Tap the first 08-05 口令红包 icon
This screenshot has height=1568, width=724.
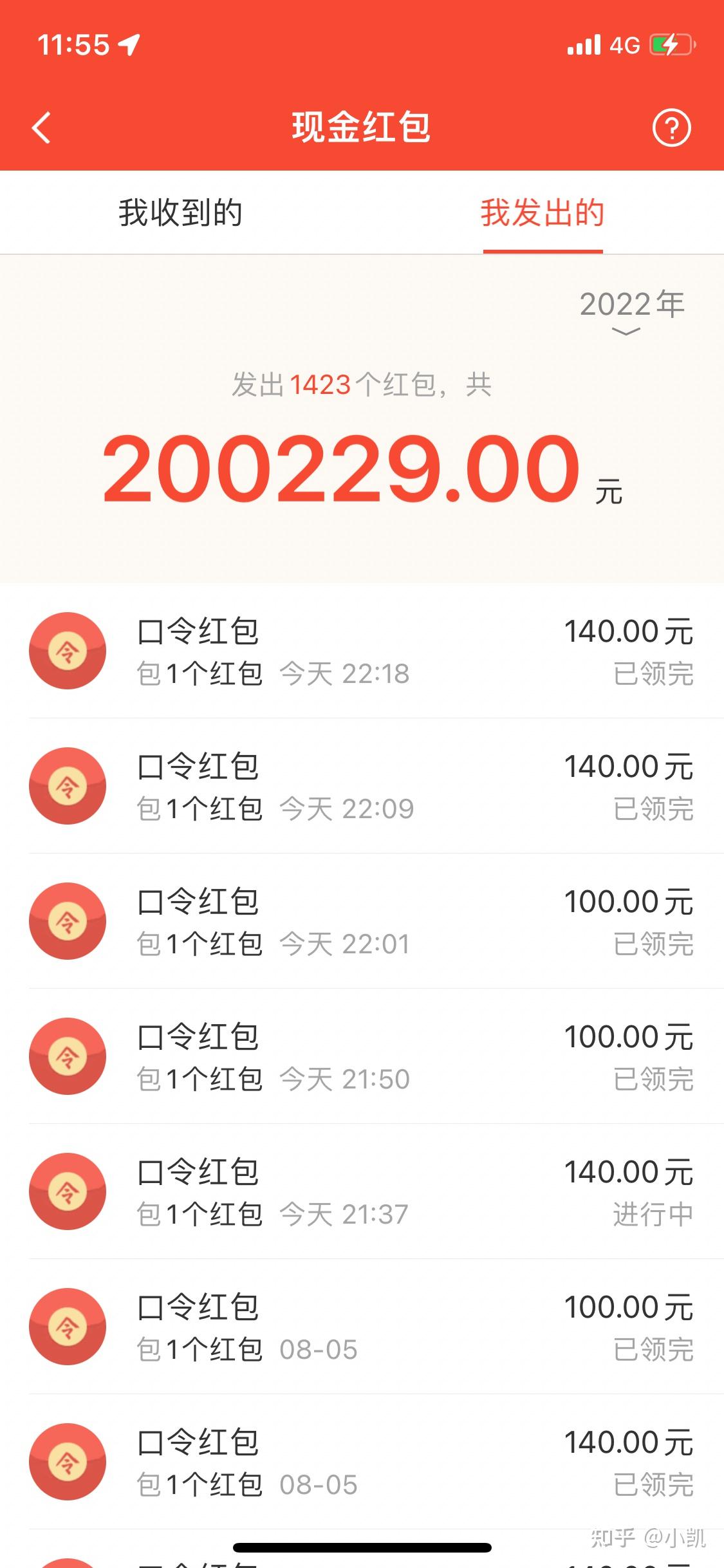pos(67,1327)
